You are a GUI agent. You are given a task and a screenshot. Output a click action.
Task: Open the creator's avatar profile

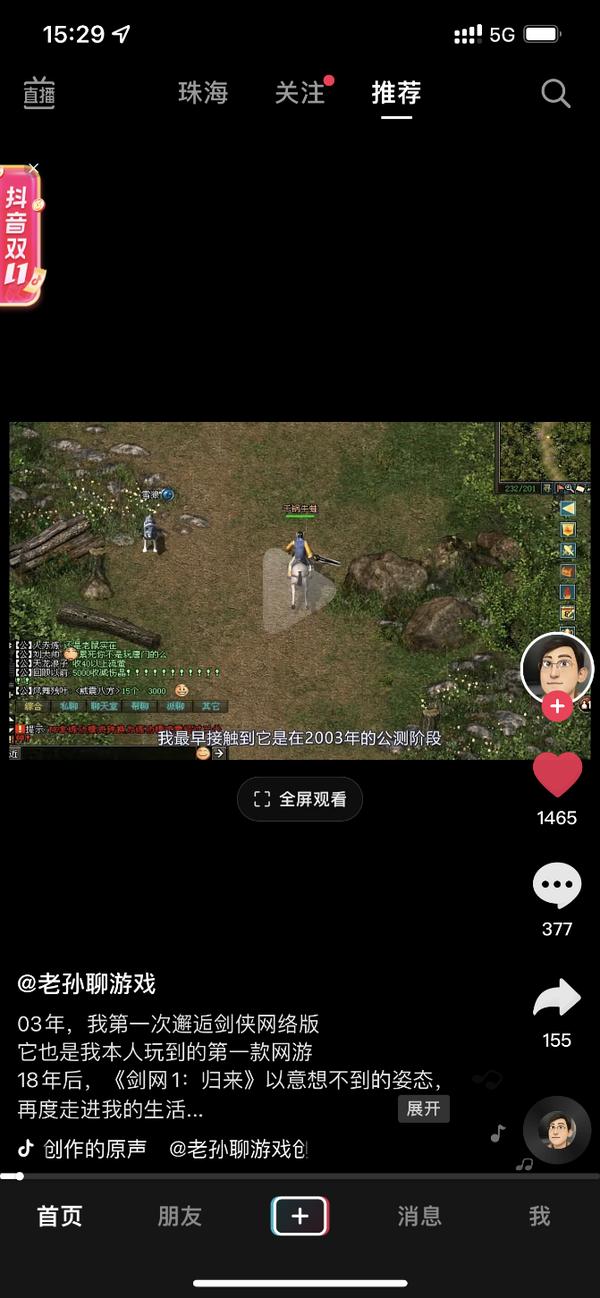click(557, 668)
